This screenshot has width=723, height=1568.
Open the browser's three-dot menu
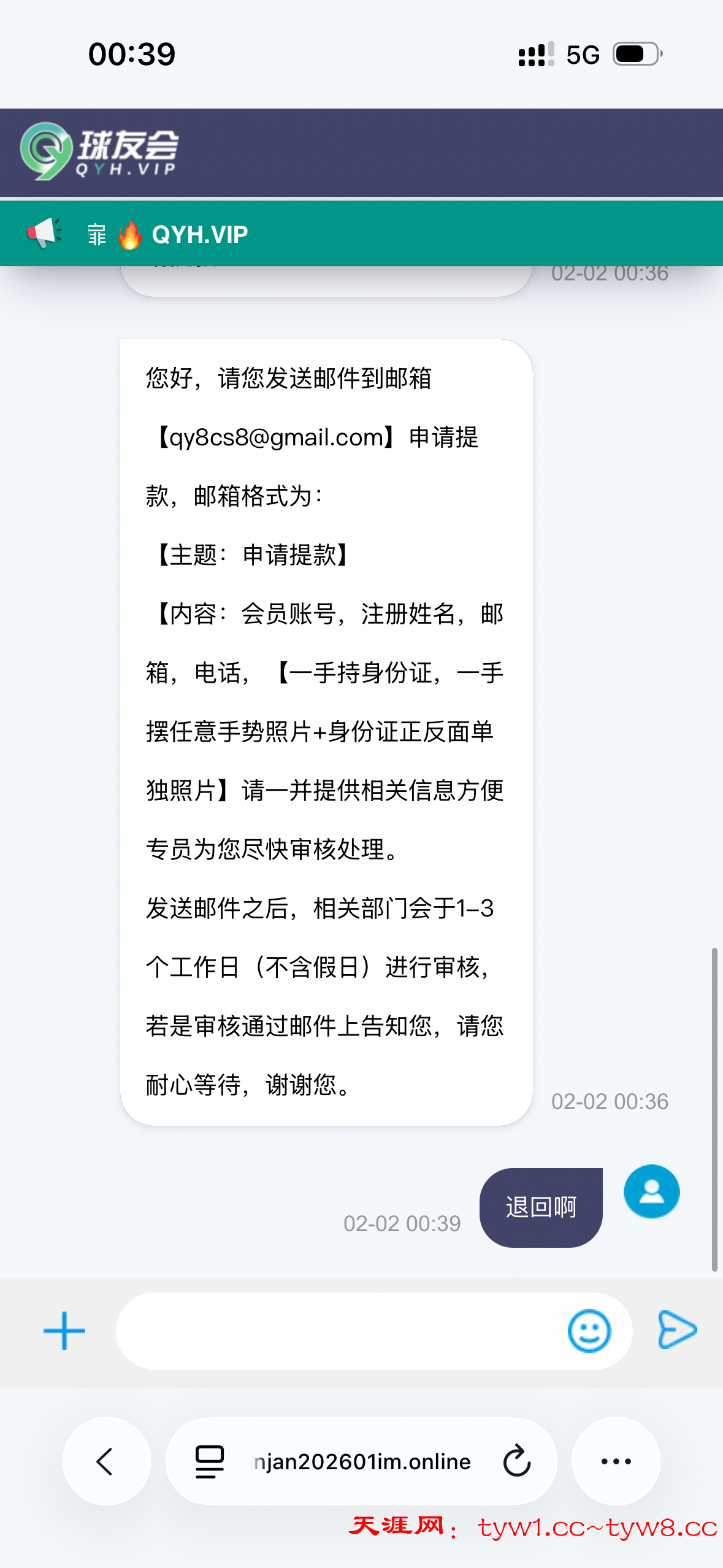point(616,1461)
